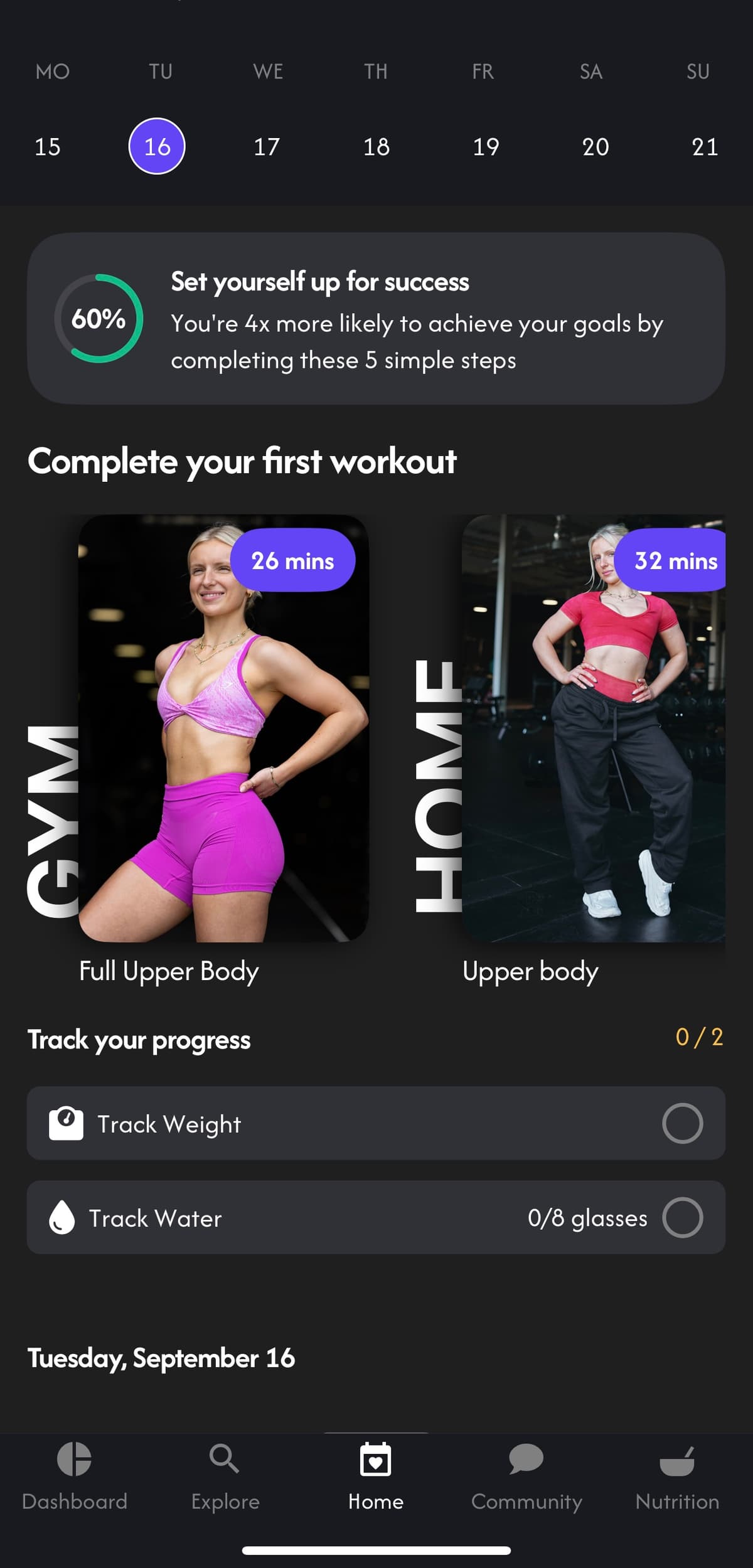
Task: Go to the Explore tab
Action: click(225, 1473)
